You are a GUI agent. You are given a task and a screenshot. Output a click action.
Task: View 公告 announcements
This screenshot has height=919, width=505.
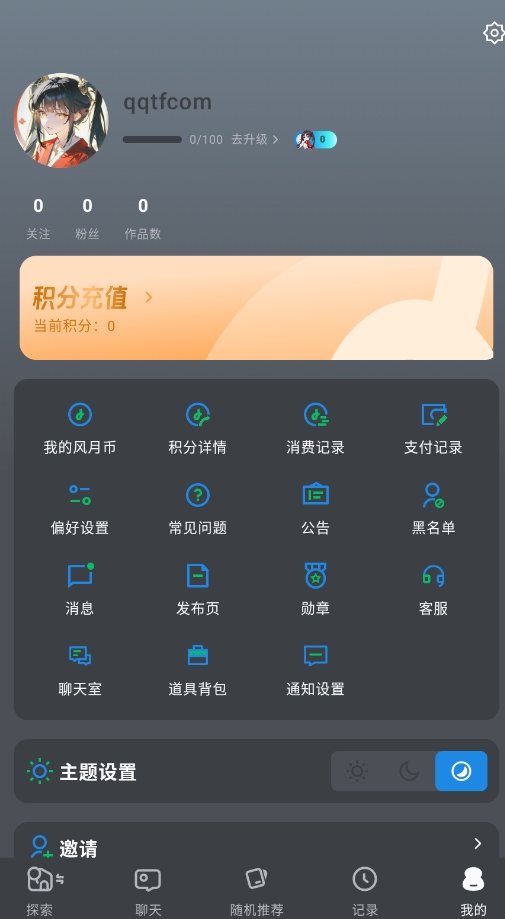tap(316, 509)
